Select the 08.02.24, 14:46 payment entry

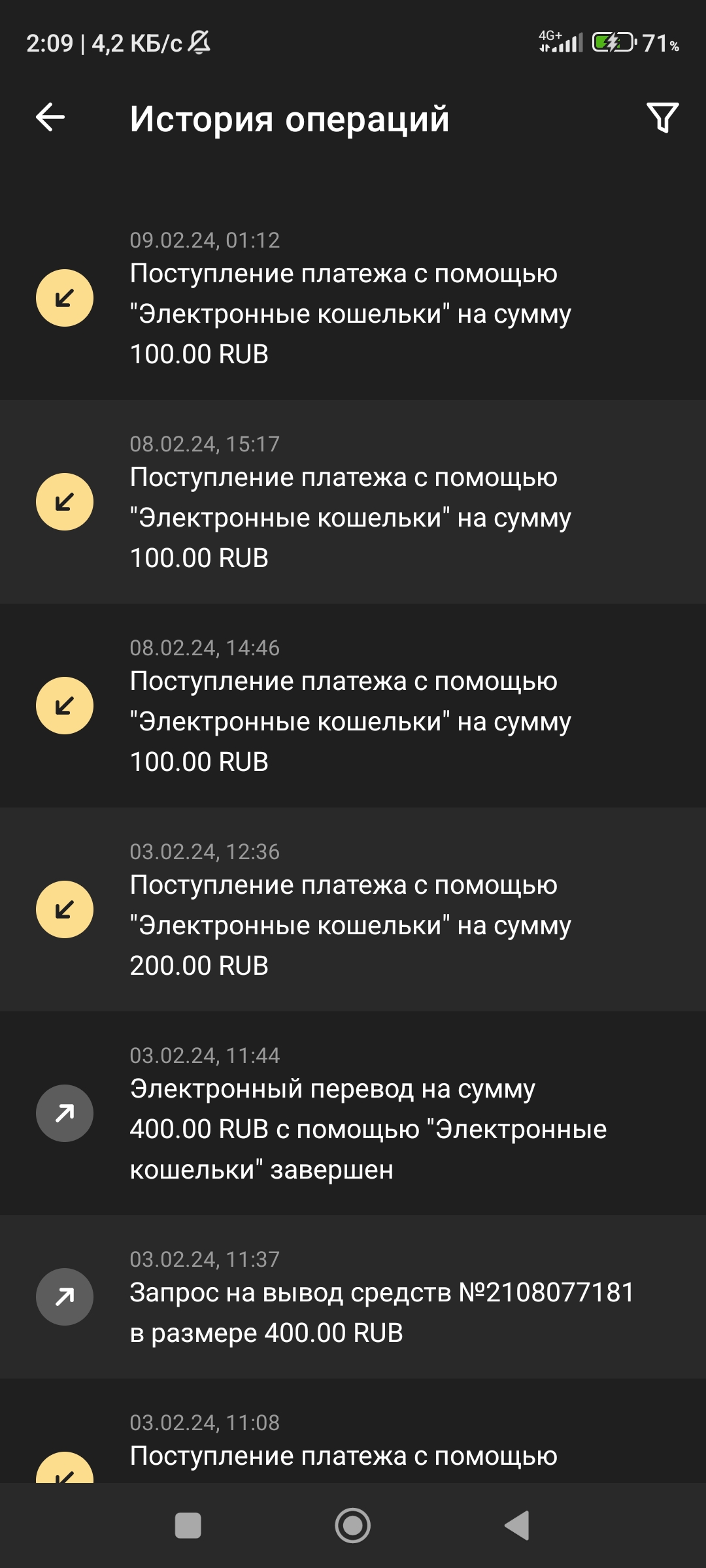pos(353,706)
